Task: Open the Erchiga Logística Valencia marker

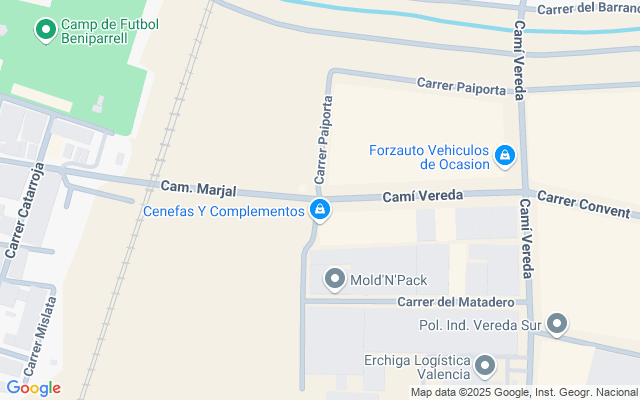Action: coord(485,366)
